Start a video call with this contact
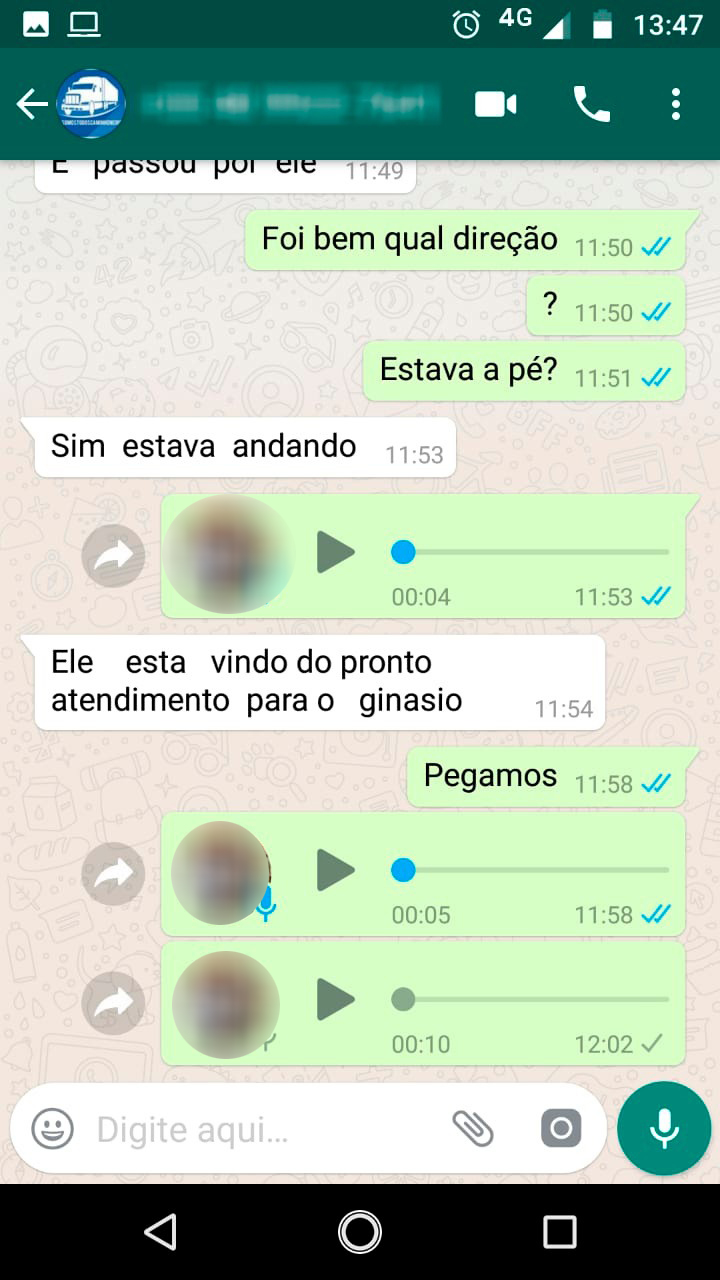720x1280 pixels. click(x=495, y=103)
